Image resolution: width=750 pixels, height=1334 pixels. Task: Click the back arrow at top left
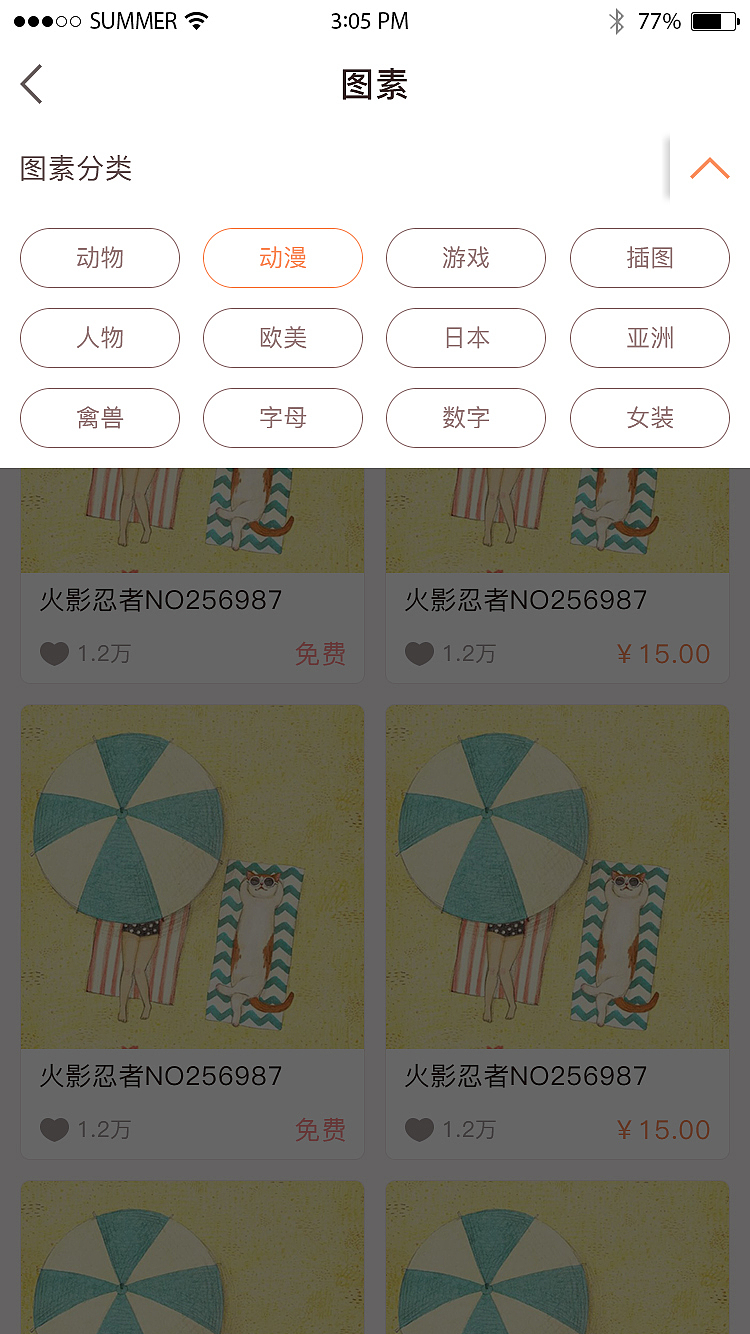[x=31, y=84]
